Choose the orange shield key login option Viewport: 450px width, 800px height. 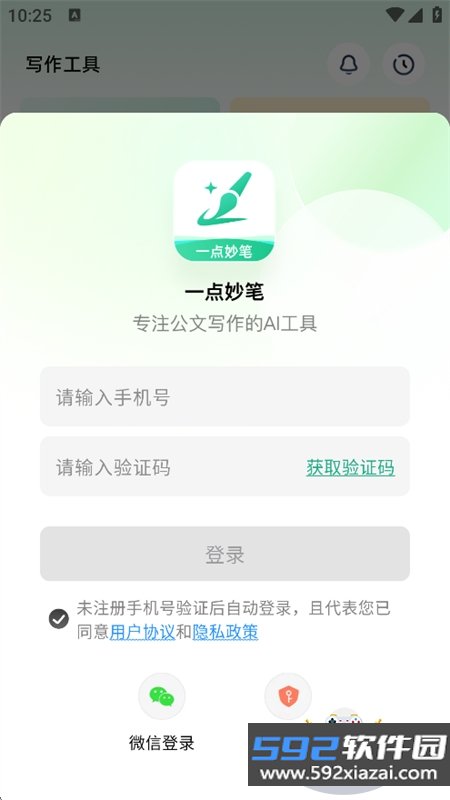(x=288, y=696)
